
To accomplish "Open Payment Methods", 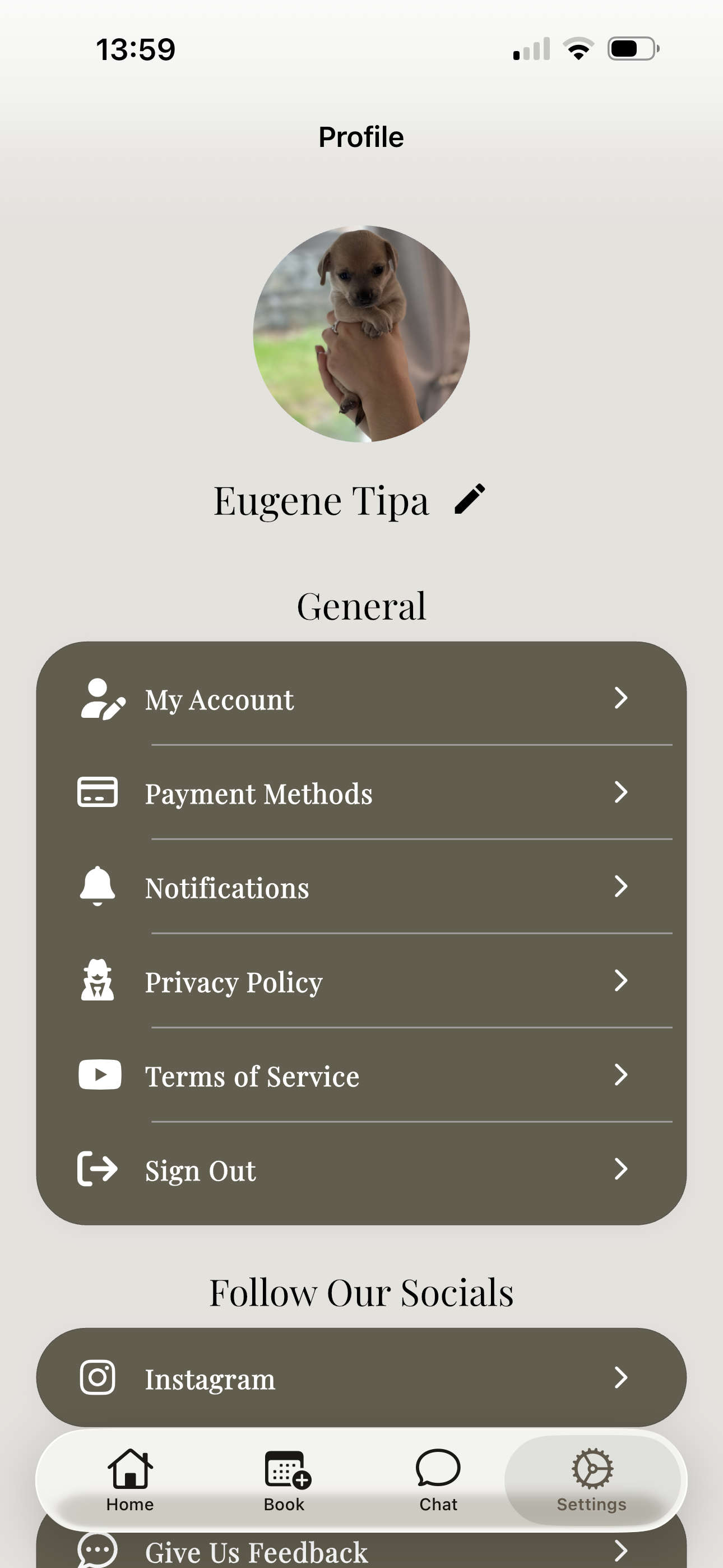I will pos(361,792).
